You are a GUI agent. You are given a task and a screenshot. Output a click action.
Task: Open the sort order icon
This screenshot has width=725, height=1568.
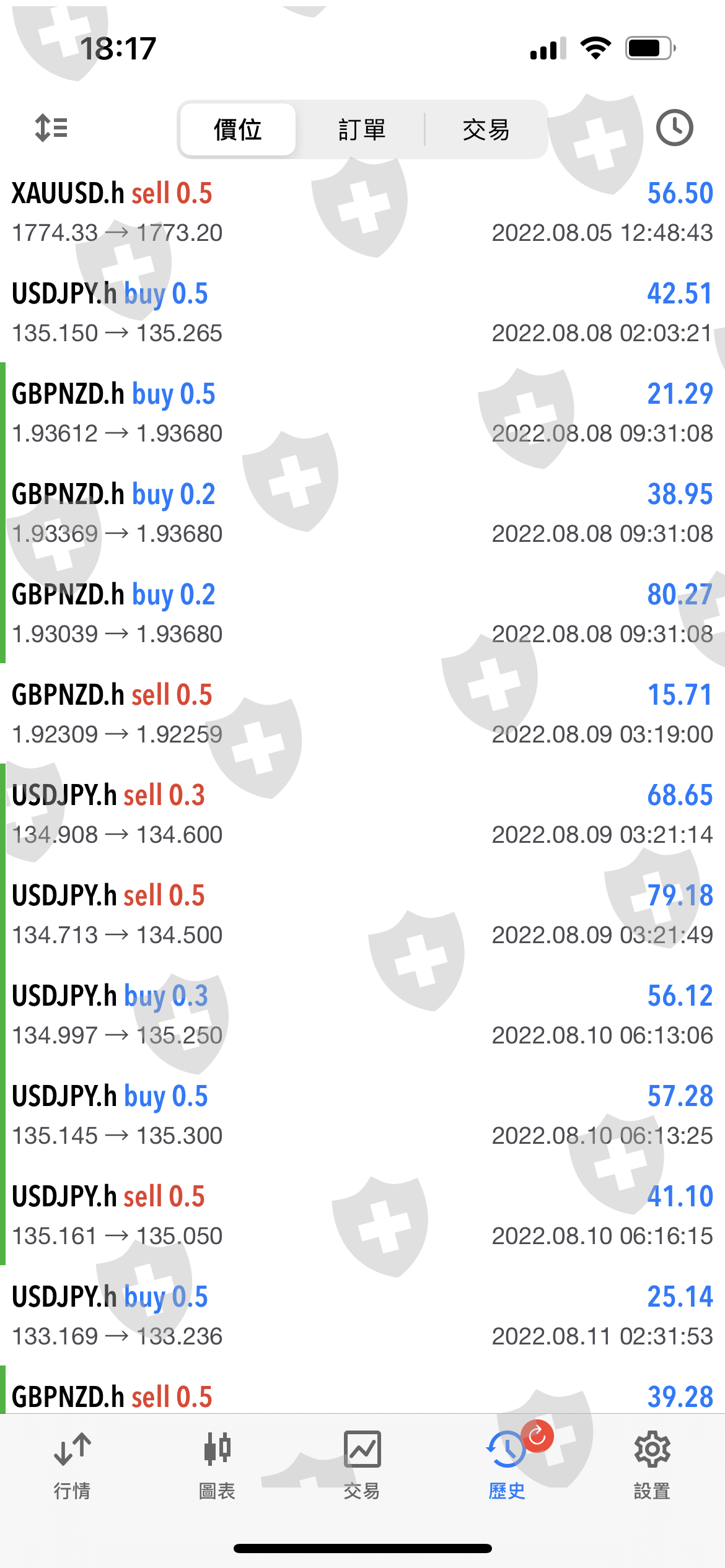point(51,129)
